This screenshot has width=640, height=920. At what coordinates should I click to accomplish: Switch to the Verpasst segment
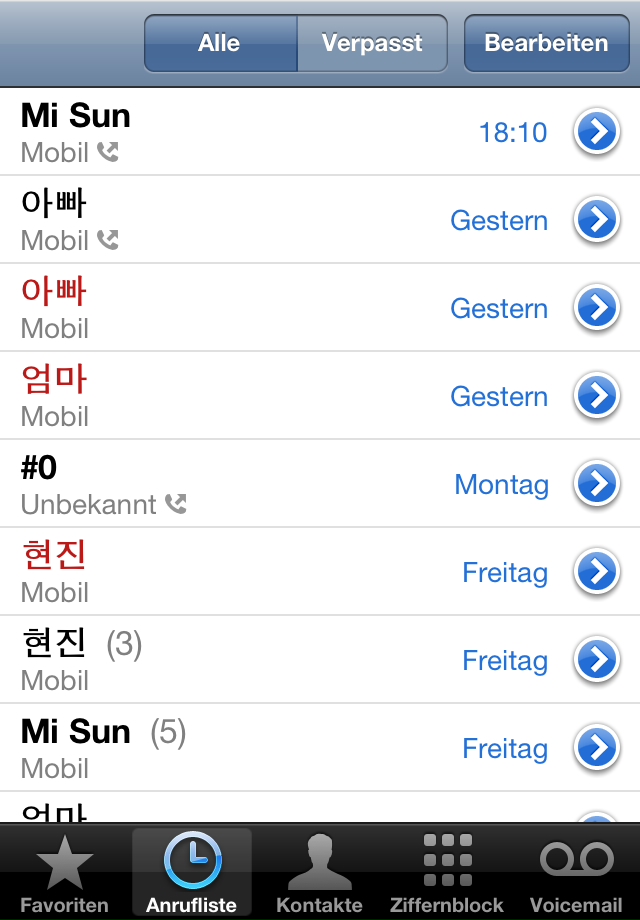tap(372, 44)
